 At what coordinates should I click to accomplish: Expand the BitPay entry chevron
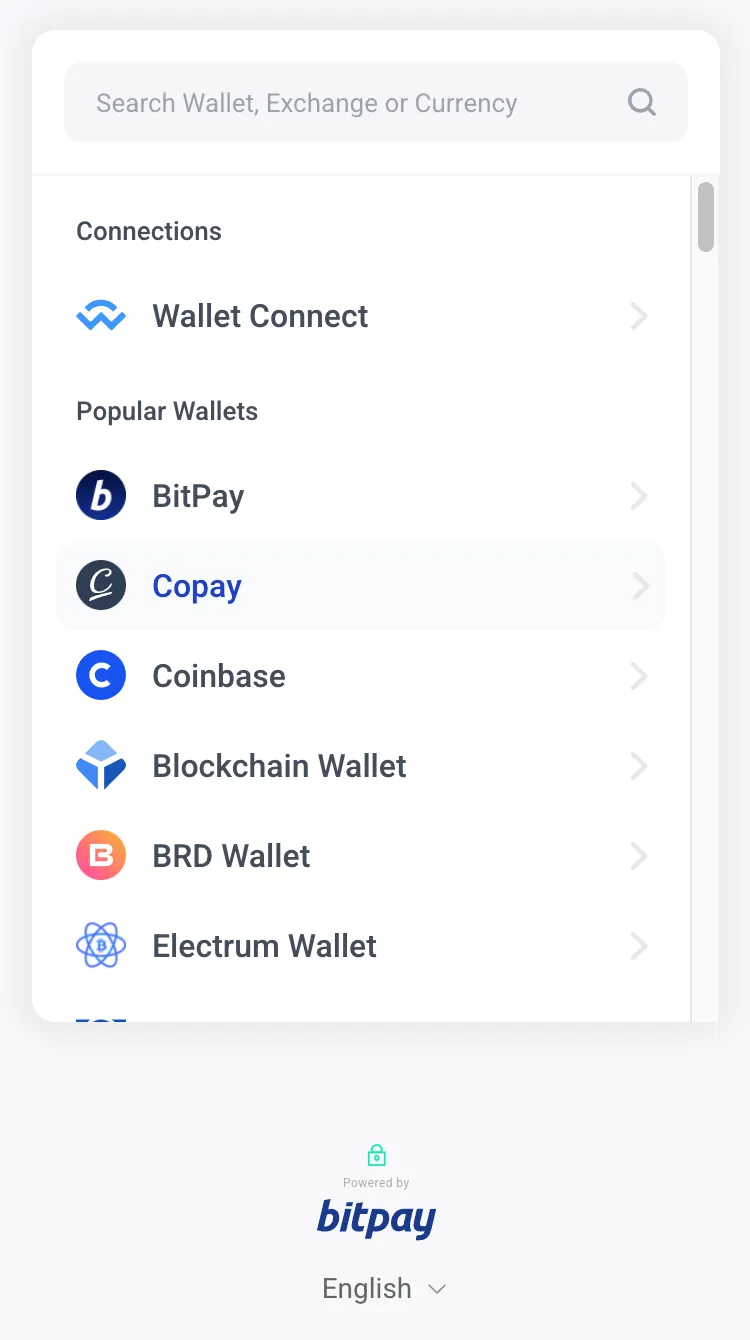[639, 495]
